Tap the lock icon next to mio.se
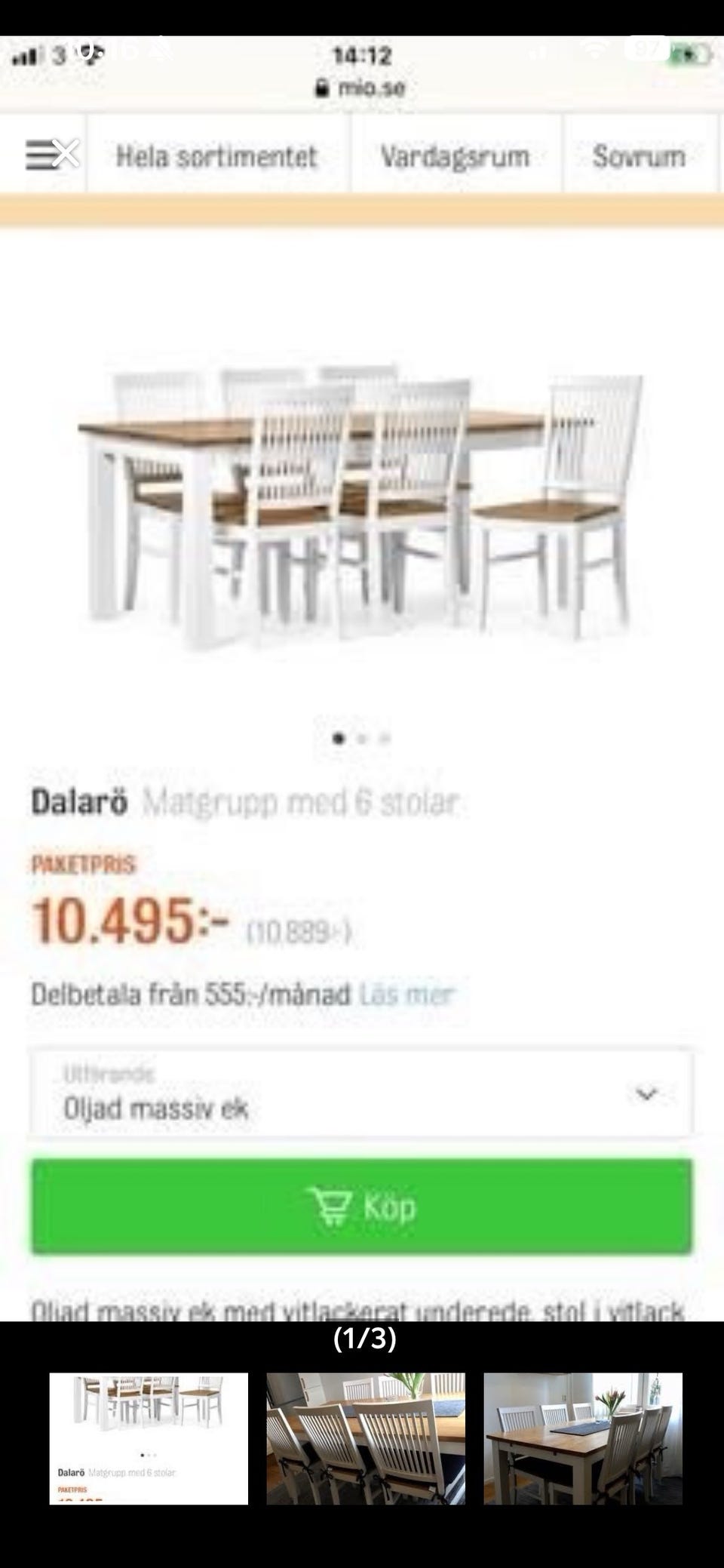The image size is (724, 1568). coord(322,88)
